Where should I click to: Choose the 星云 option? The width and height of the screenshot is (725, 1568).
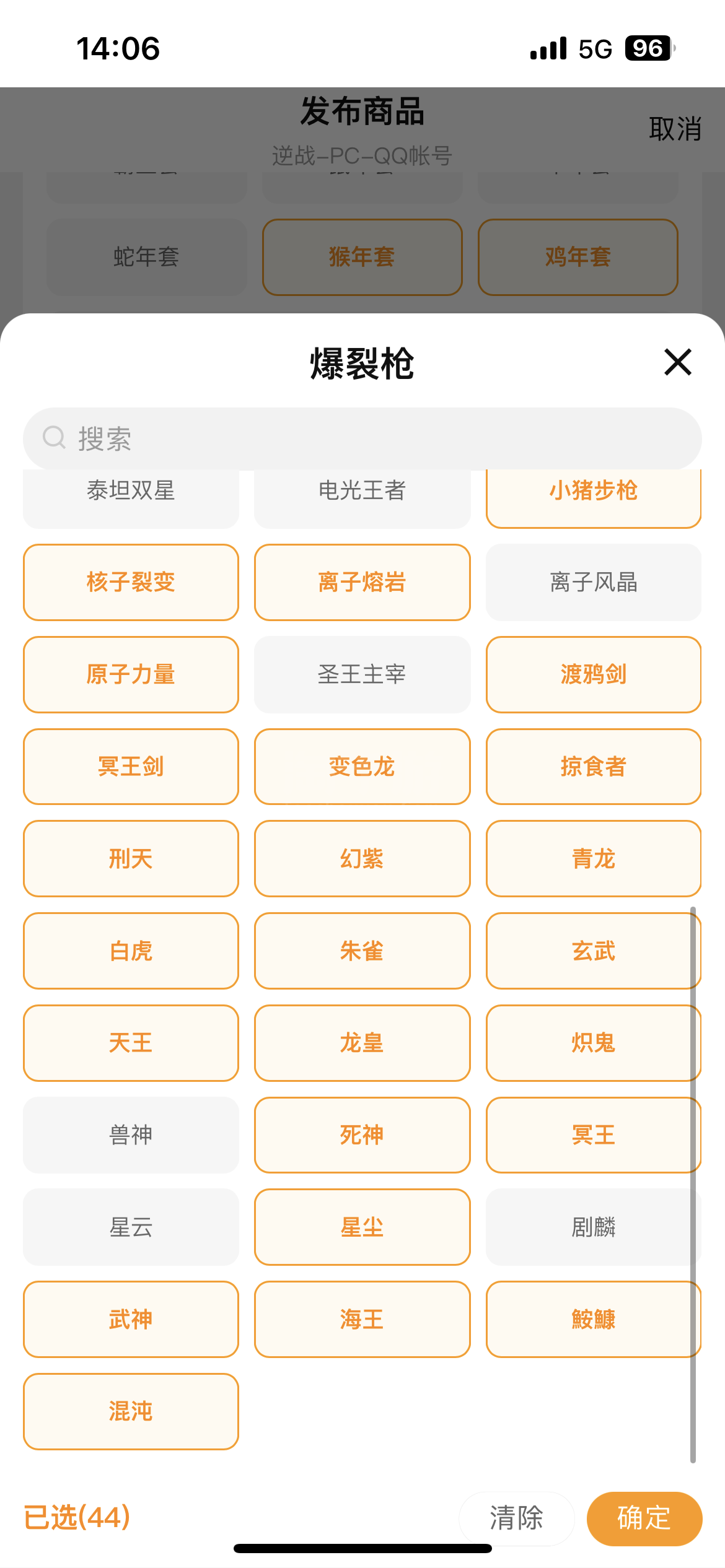pos(131,1227)
